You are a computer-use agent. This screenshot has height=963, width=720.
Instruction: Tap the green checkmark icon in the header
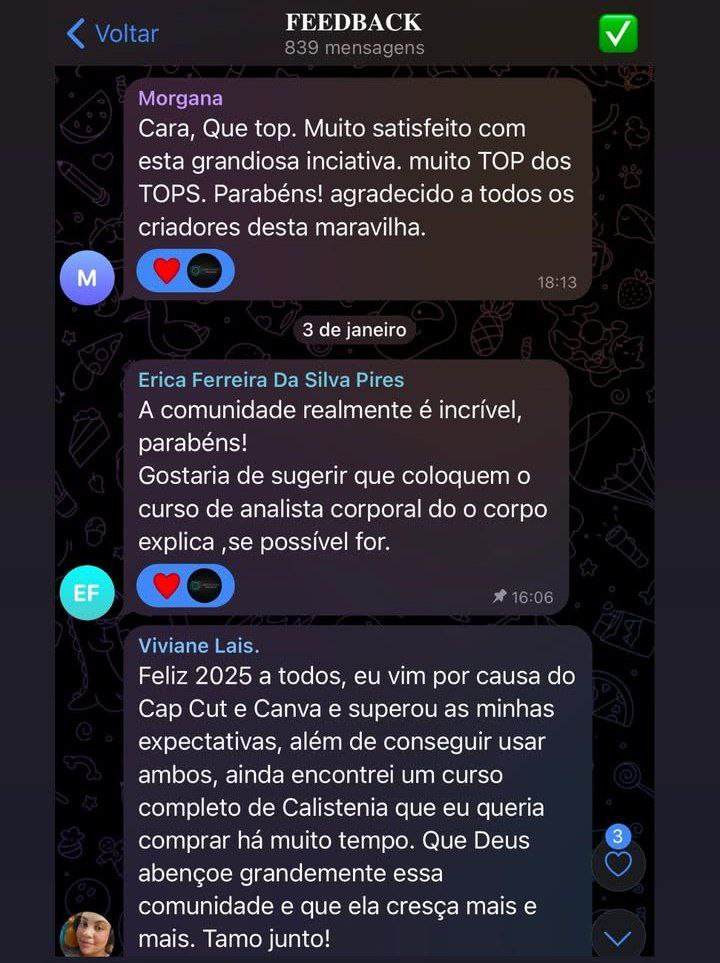tap(618, 33)
